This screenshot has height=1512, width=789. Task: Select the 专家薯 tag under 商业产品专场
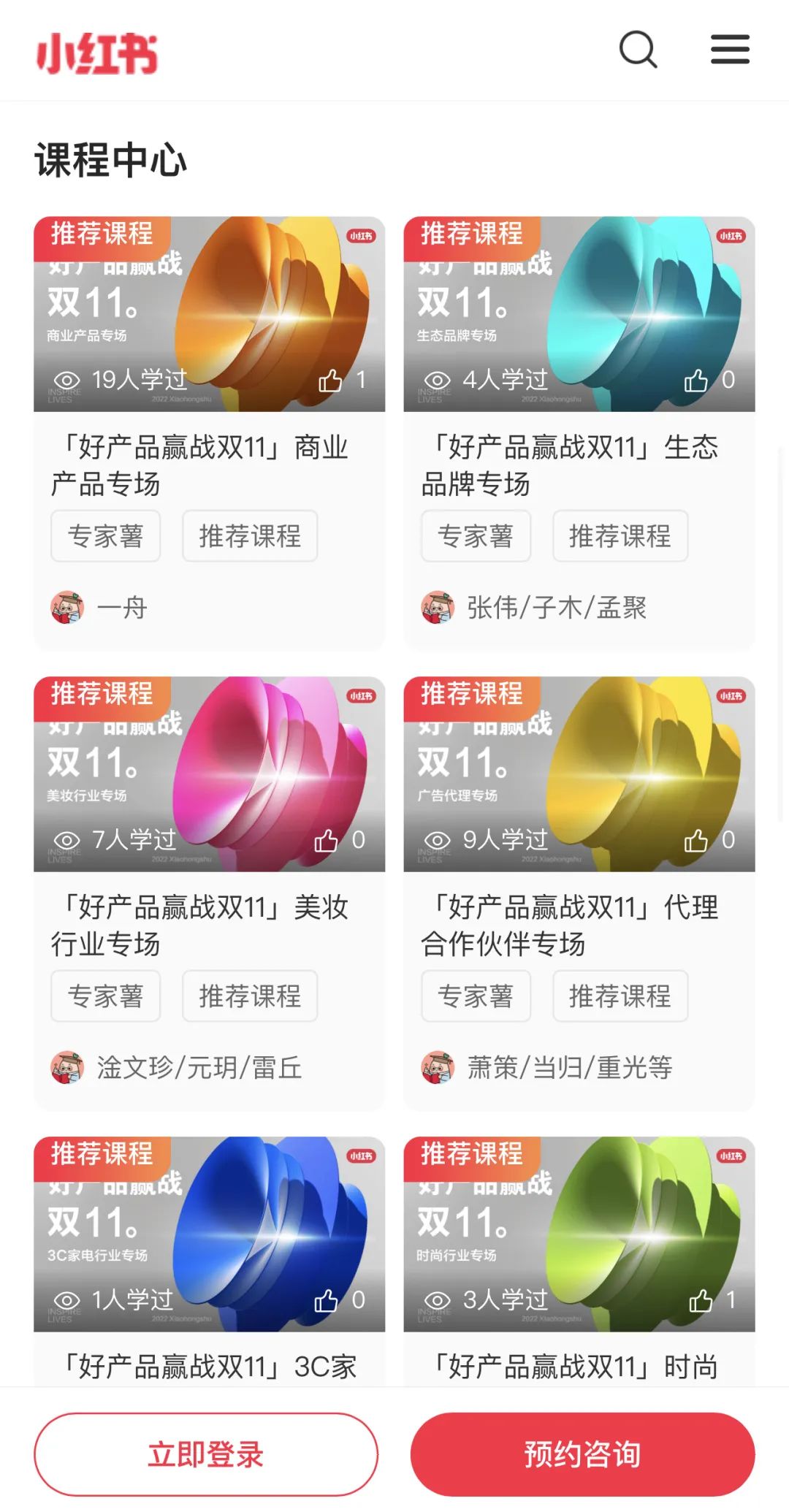click(x=105, y=536)
